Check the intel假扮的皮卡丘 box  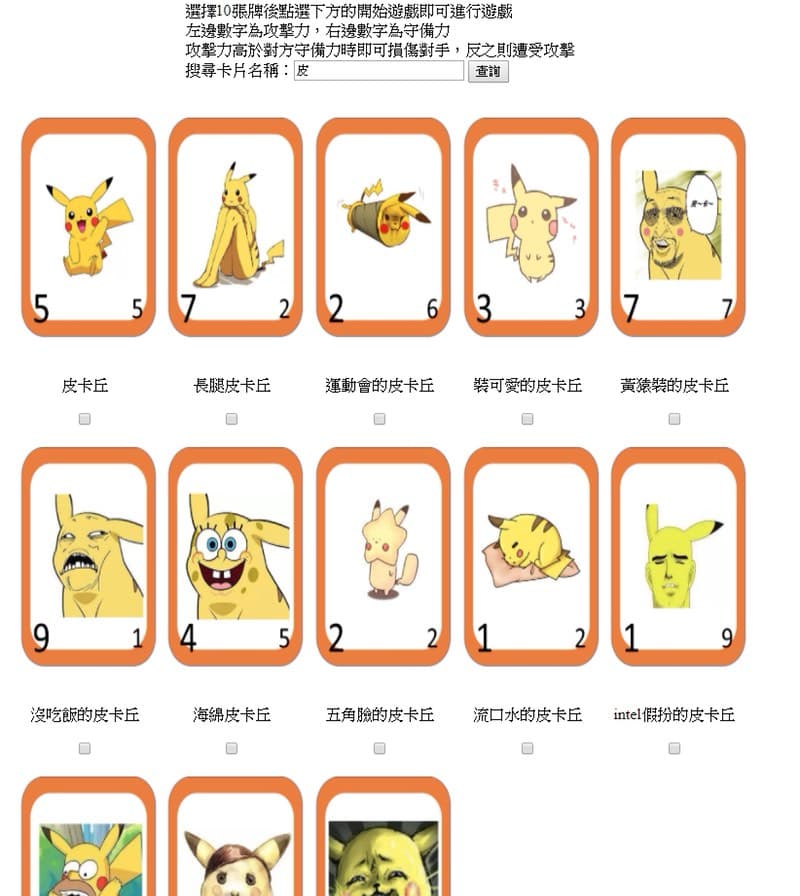click(x=674, y=748)
